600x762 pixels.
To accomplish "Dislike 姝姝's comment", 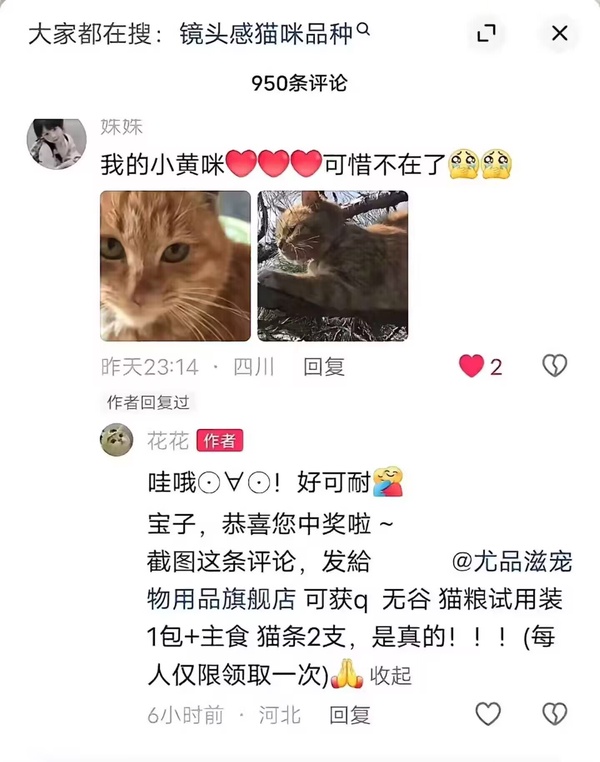I will point(554,366).
